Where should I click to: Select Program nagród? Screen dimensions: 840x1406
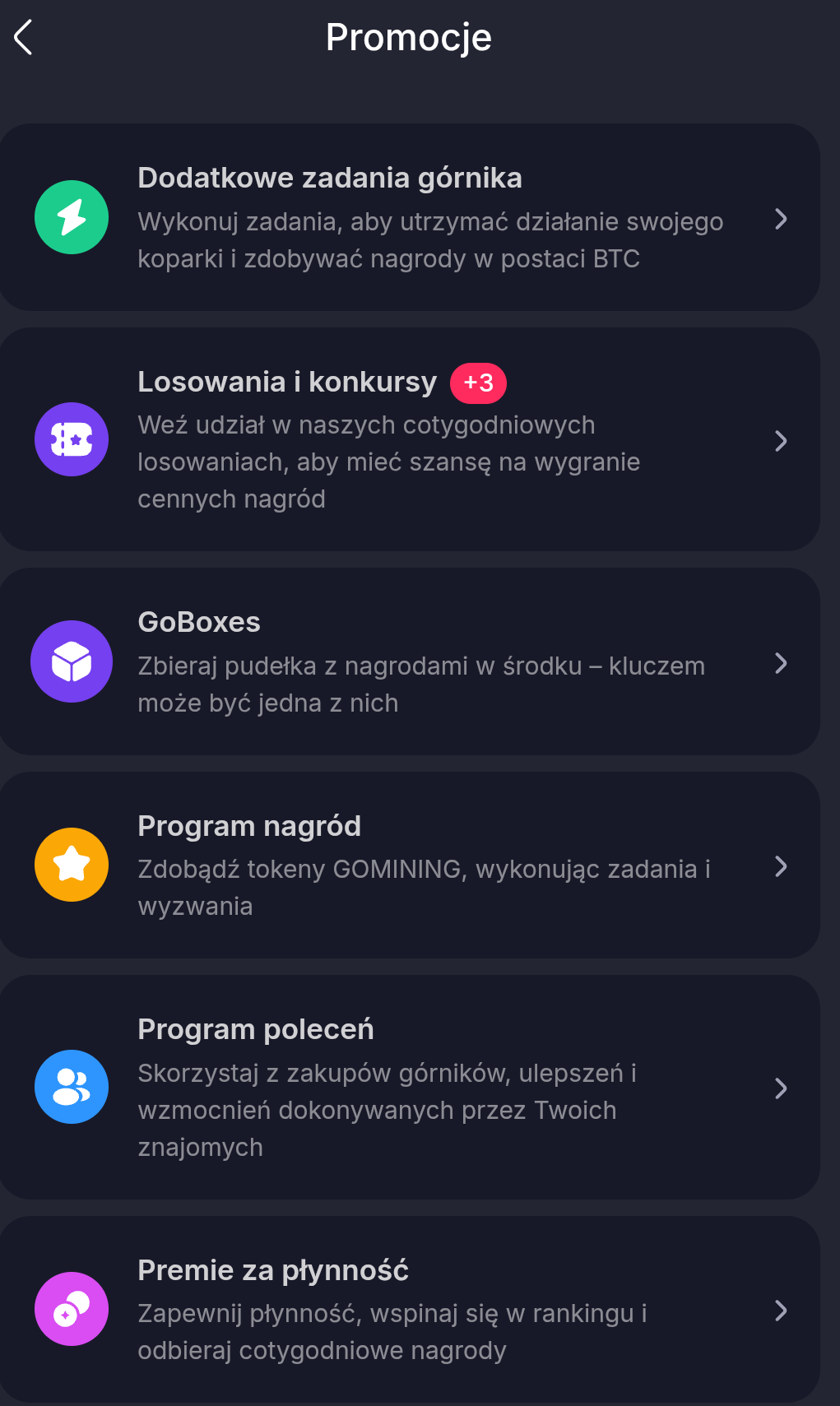[x=410, y=865]
